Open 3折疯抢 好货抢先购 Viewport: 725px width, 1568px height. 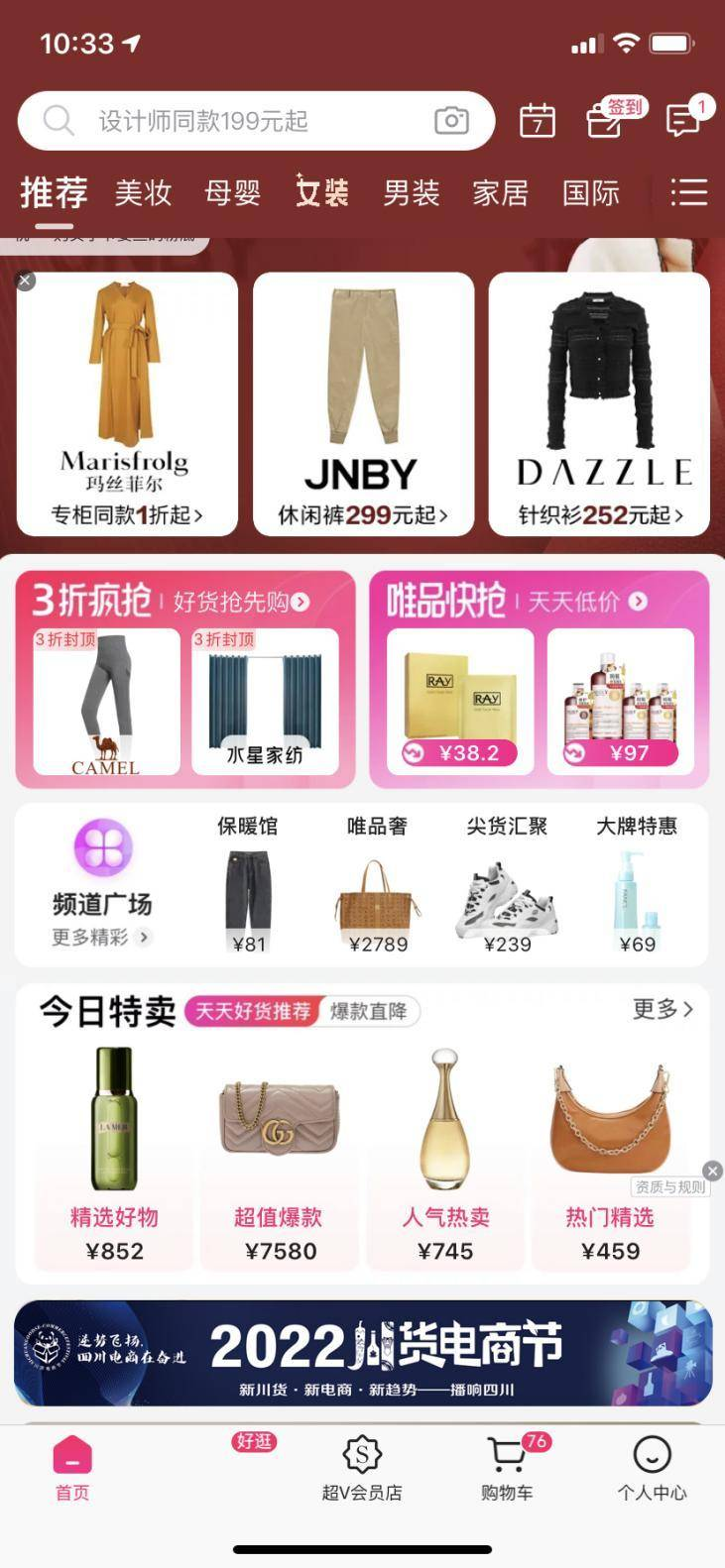coord(171,601)
